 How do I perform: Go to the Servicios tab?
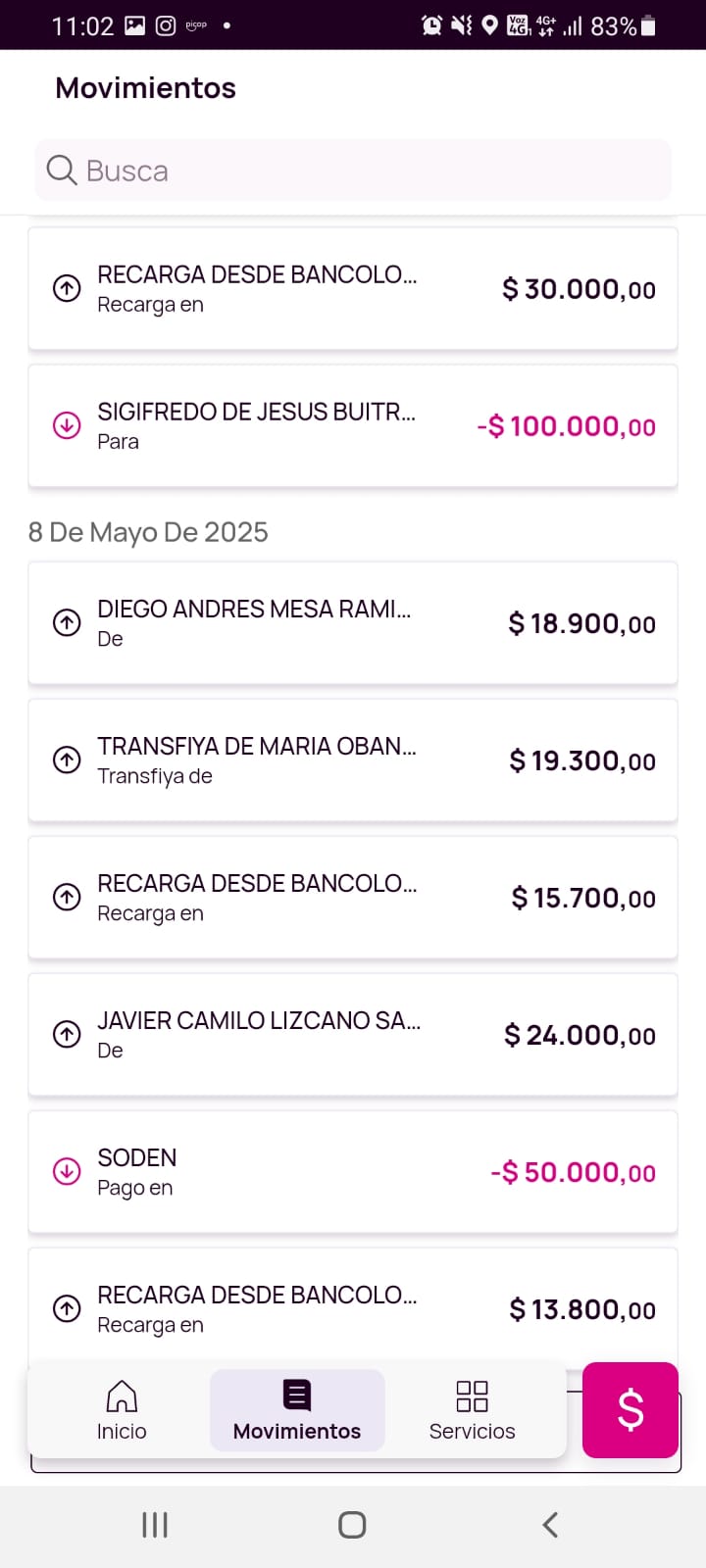tap(472, 1410)
